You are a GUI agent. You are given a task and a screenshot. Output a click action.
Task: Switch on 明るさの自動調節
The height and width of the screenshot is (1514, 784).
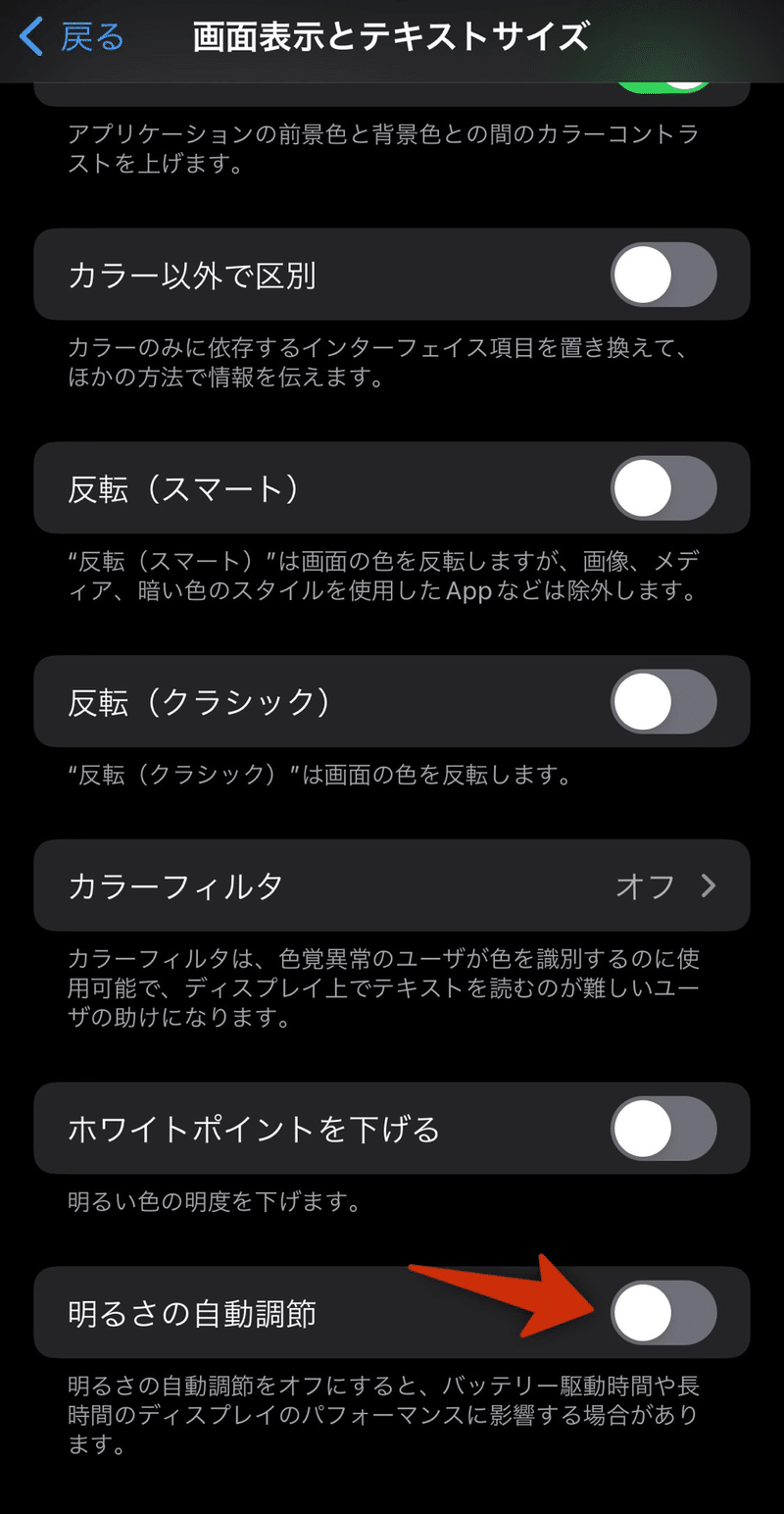pos(663,1312)
